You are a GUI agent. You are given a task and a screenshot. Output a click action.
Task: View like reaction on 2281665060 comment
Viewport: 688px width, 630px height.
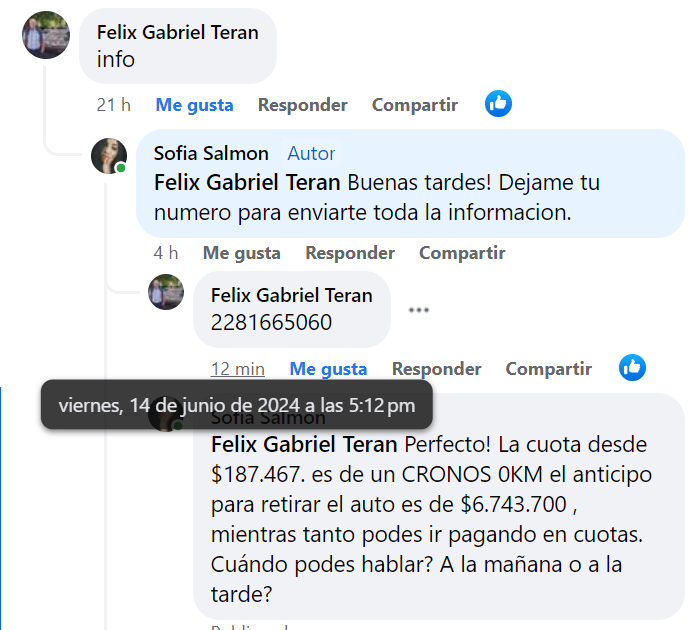(x=632, y=367)
